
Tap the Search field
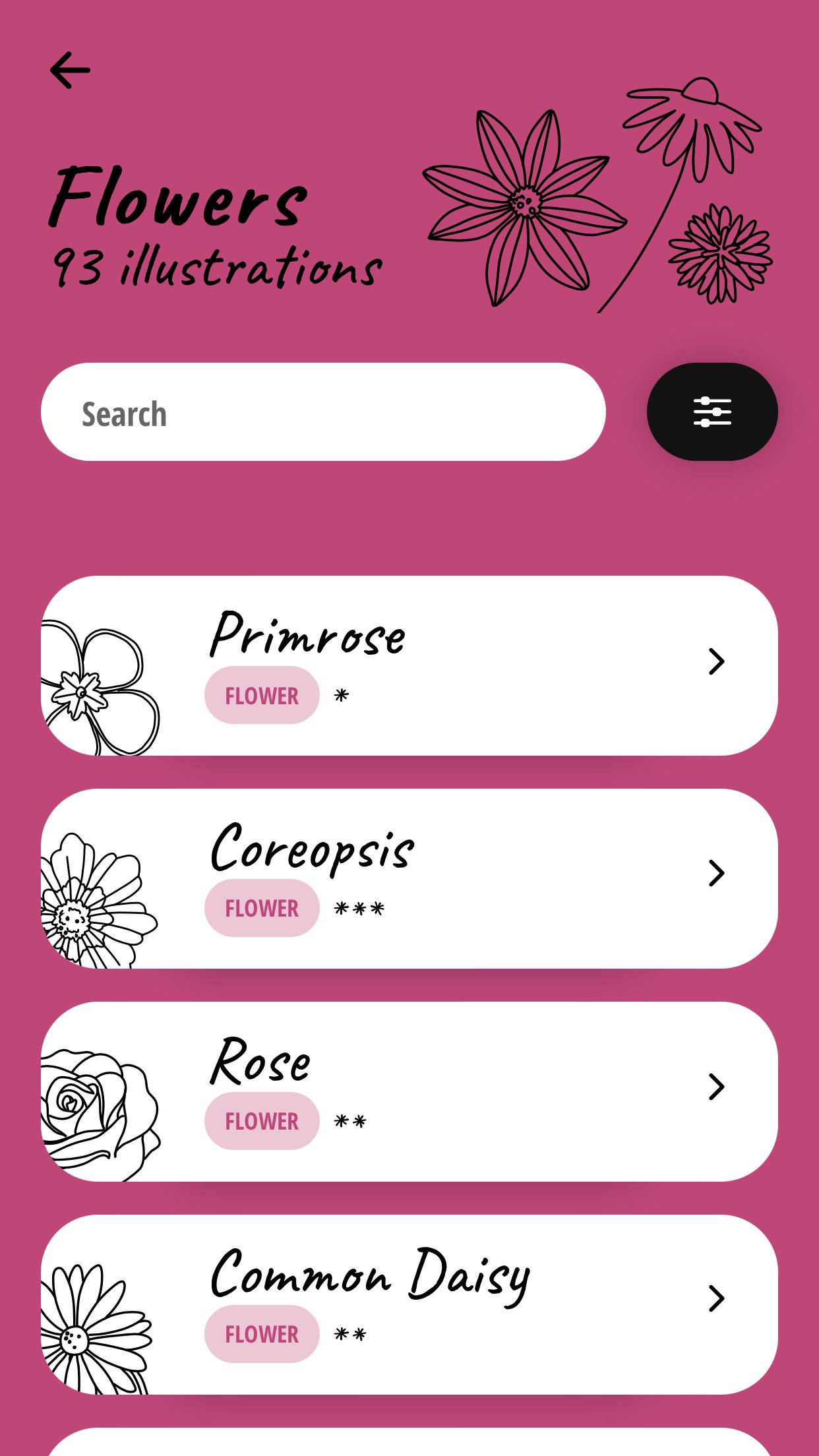click(x=323, y=412)
